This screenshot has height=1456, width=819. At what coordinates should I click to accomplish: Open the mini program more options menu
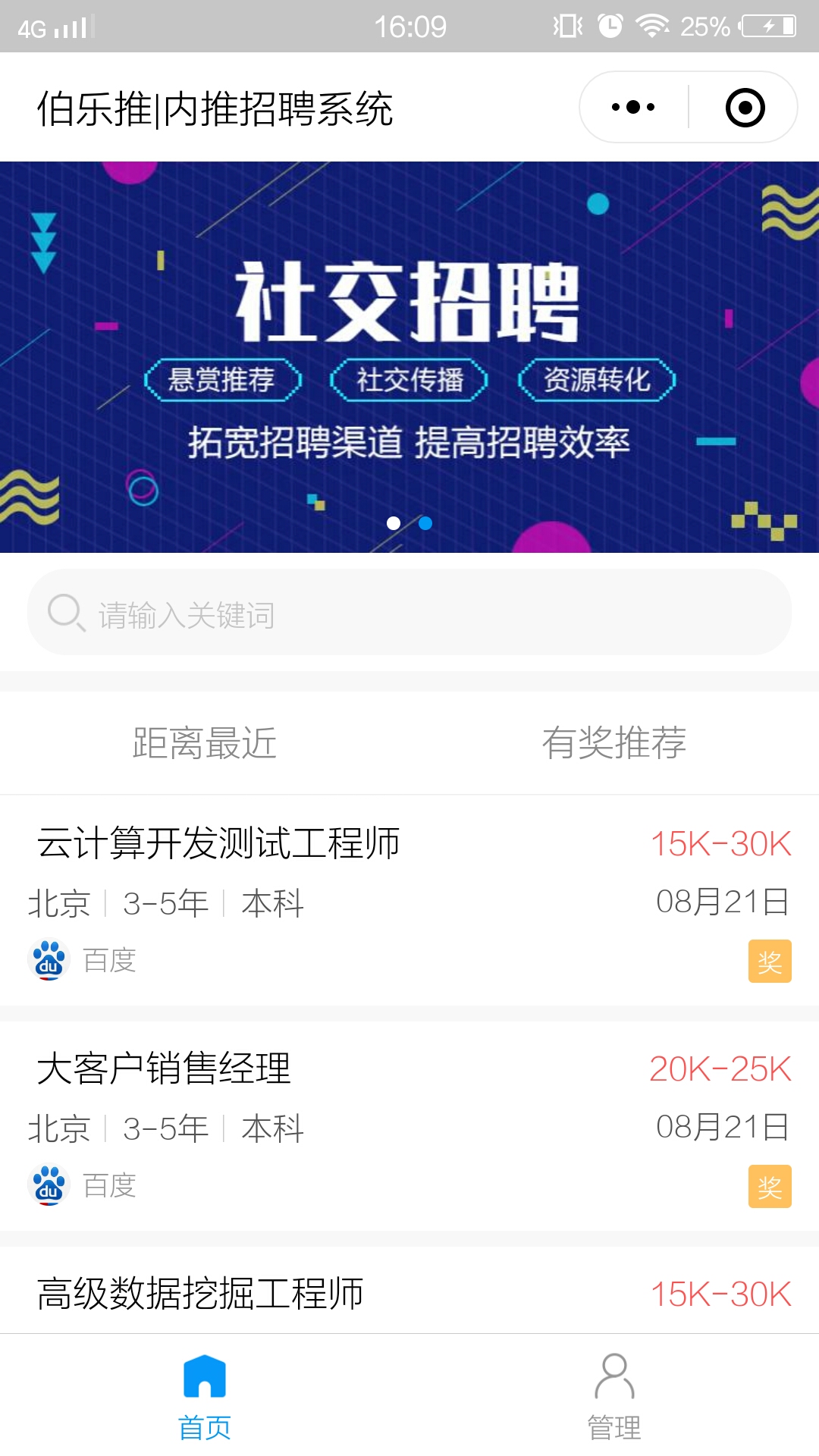633,107
